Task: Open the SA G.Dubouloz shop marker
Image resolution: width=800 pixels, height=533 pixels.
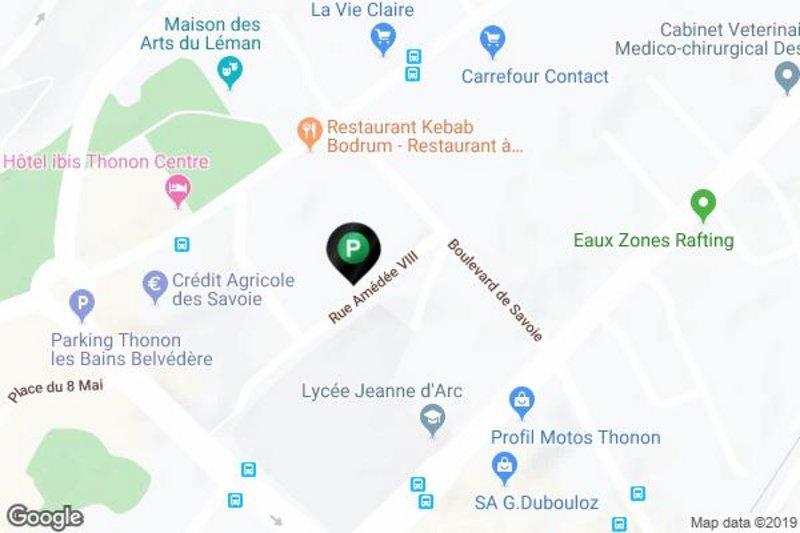Action: (505, 466)
